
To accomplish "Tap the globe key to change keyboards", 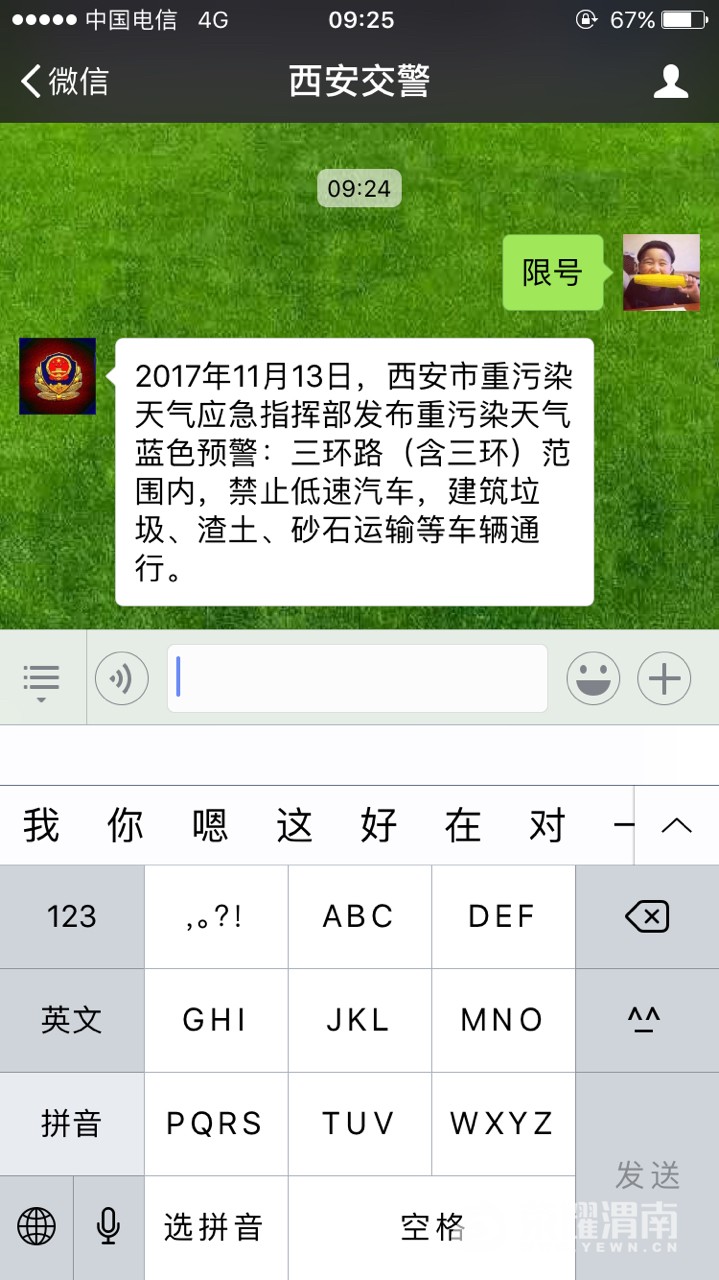I will [x=36, y=1226].
